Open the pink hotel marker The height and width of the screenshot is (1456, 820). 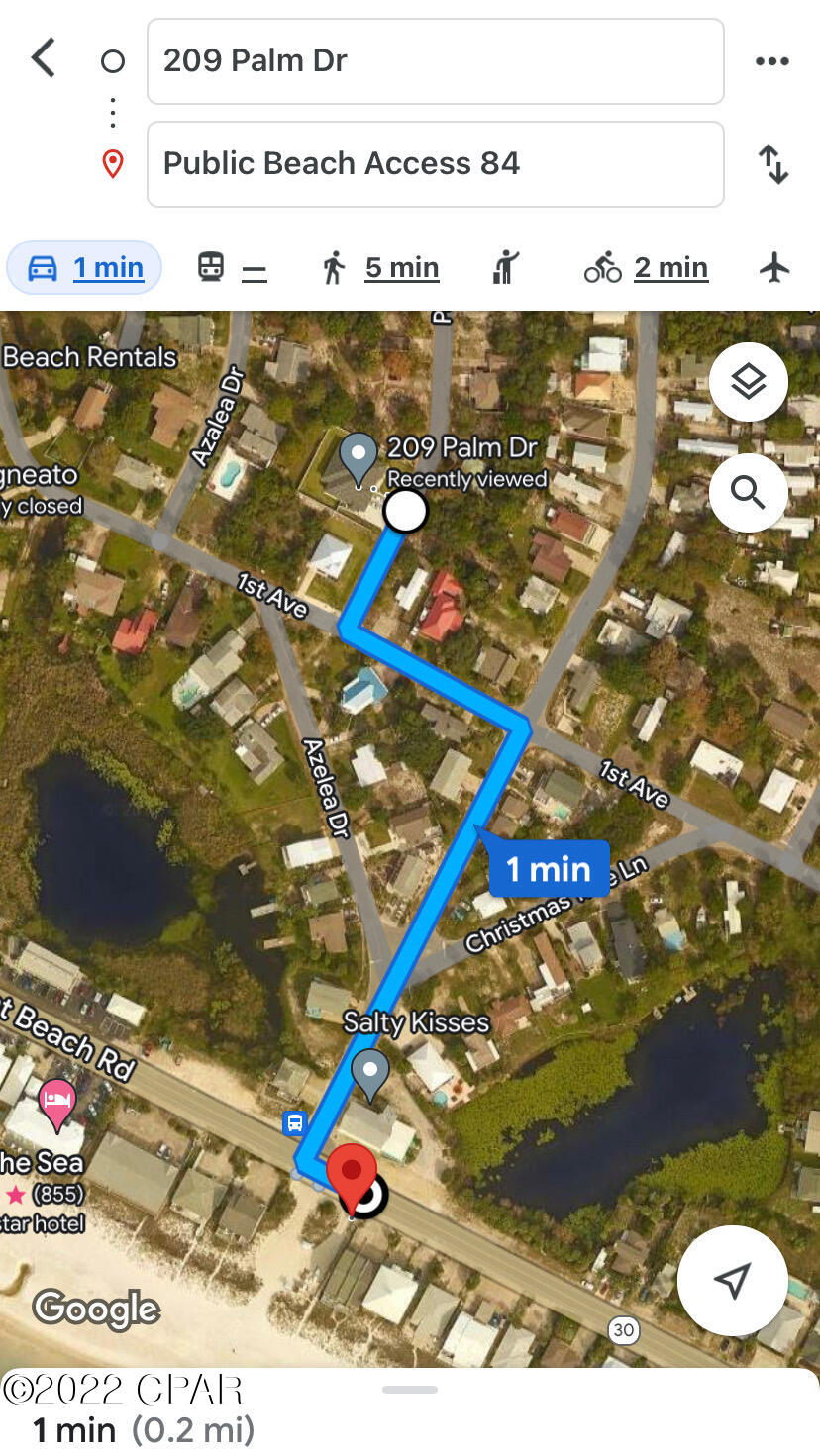coord(56,1103)
